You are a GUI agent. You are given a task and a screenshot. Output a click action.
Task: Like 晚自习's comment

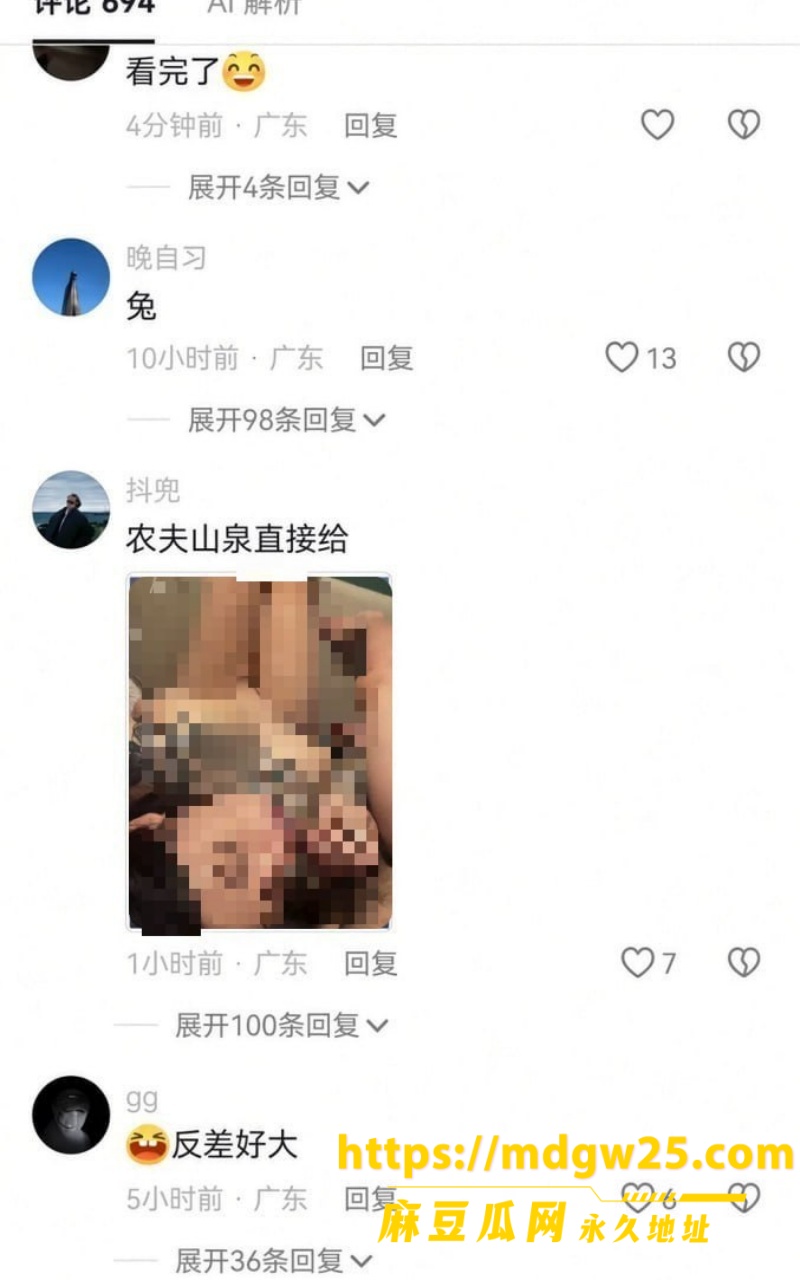pyautogui.click(x=641, y=357)
